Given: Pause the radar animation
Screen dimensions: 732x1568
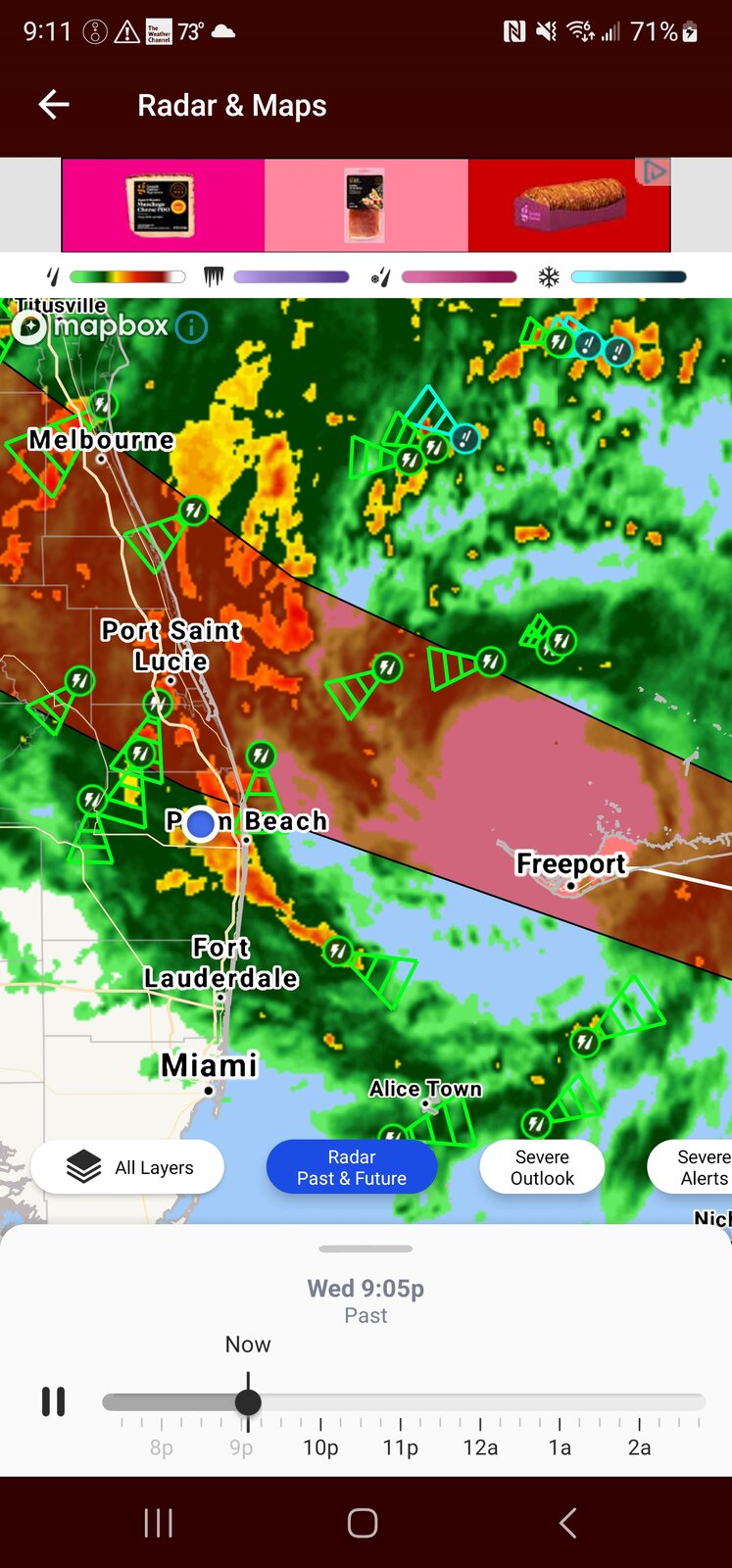Looking at the screenshot, I should coord(54,1401).
